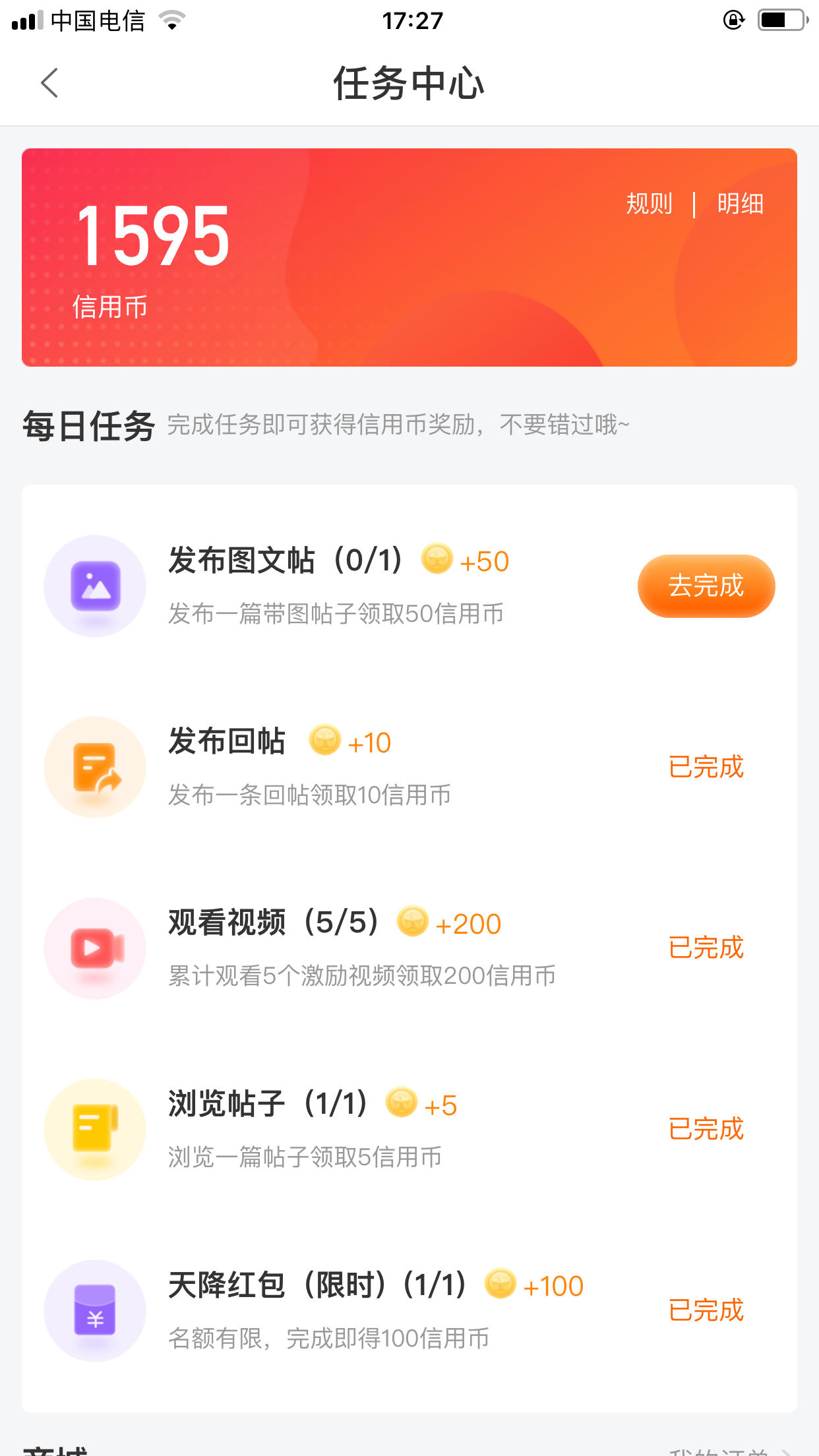Go back using the back arrow
The image size is (819, 1456).
(49, 83)
